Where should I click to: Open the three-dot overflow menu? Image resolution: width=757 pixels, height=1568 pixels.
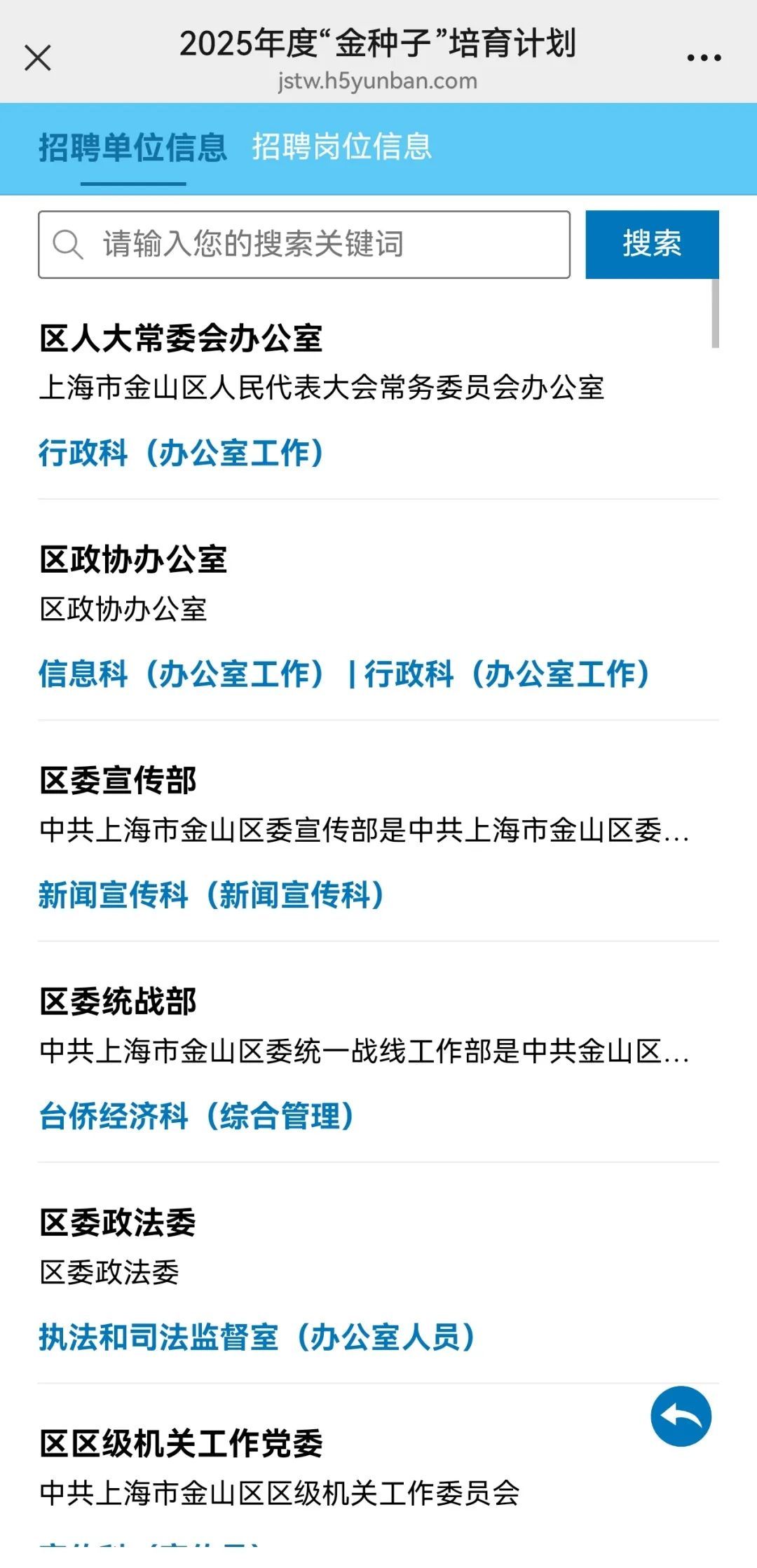[704, 58]
